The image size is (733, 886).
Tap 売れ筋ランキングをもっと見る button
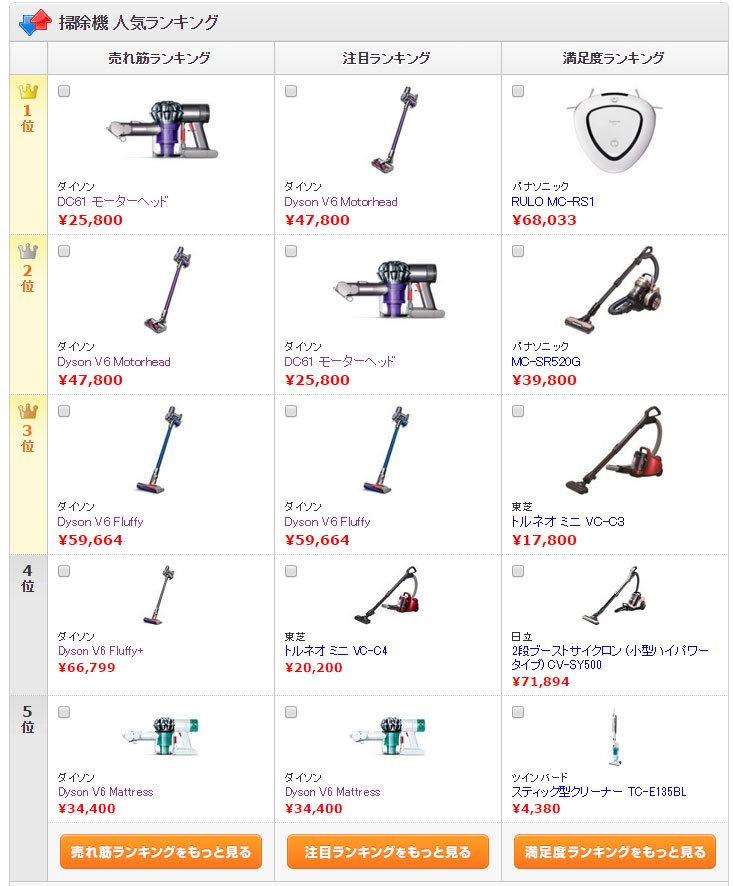point(161,852)
